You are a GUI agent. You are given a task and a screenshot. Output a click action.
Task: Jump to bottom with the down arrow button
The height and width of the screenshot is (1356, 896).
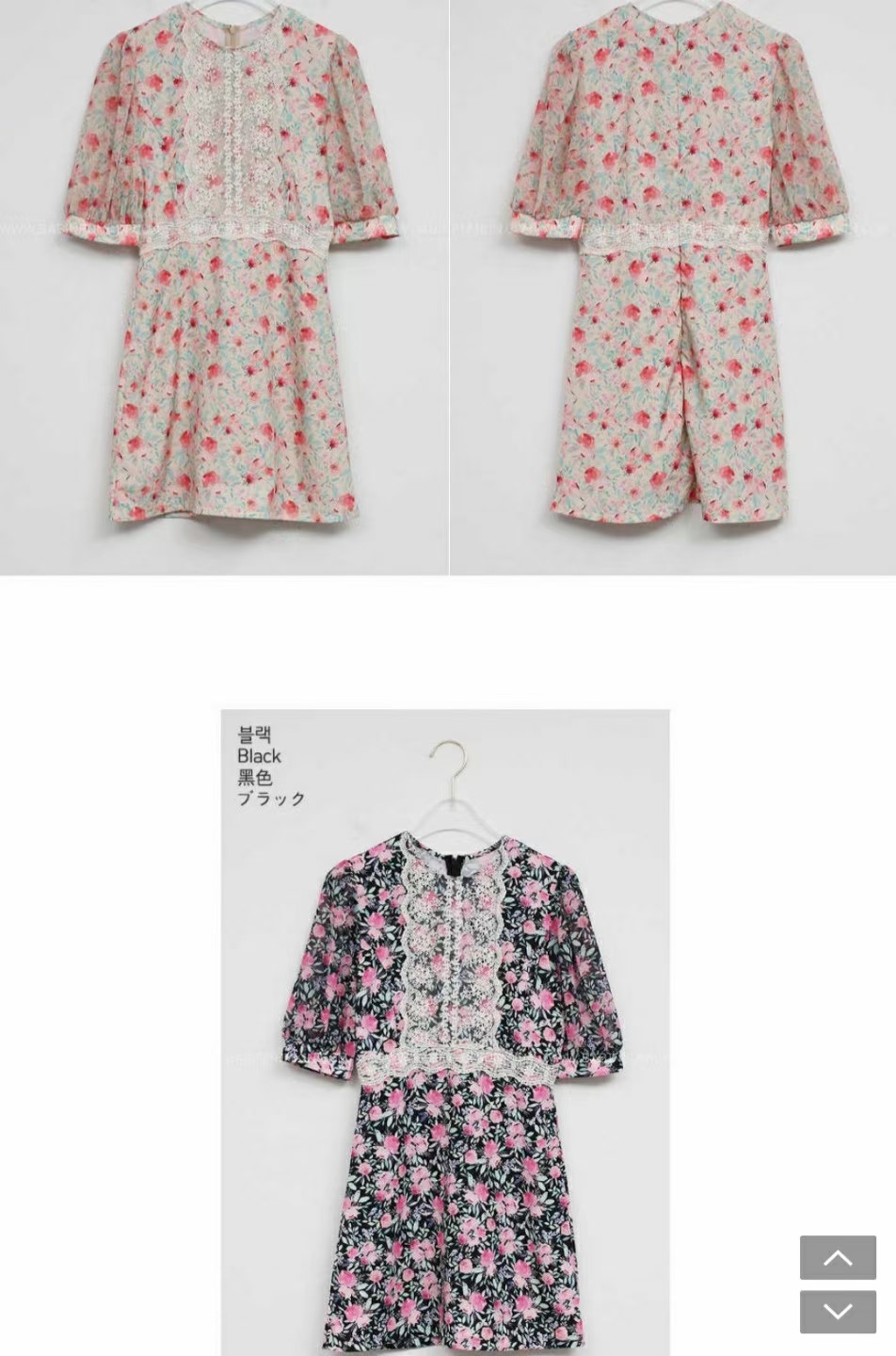pyautogui.click(x=838, y=1311)
